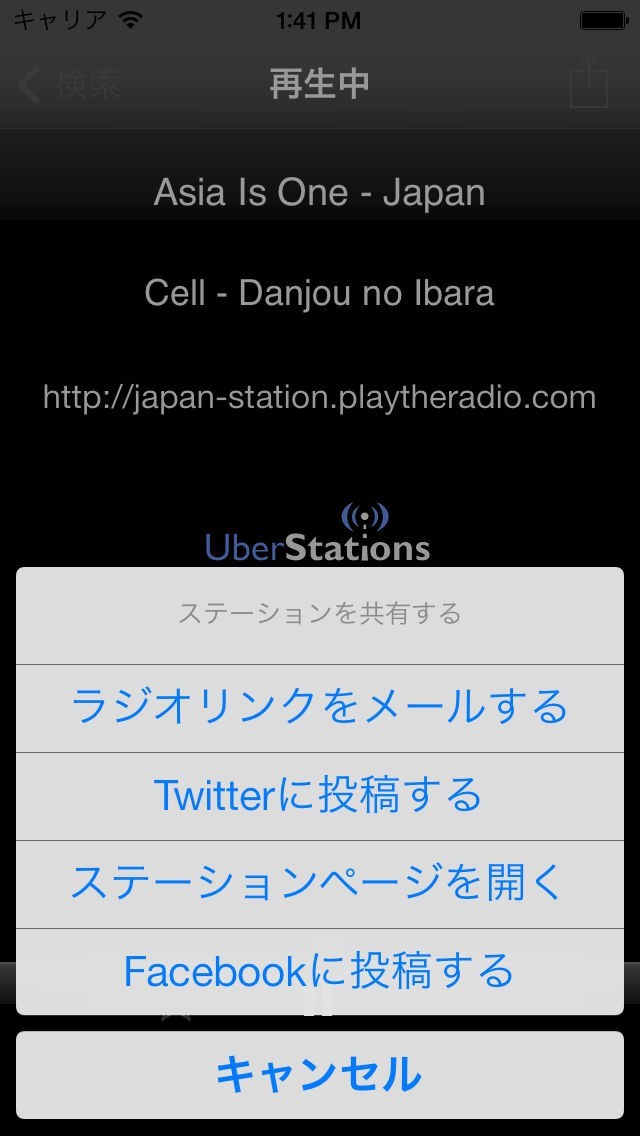Select Facebookに投稿する

click(x=320, y=971)
